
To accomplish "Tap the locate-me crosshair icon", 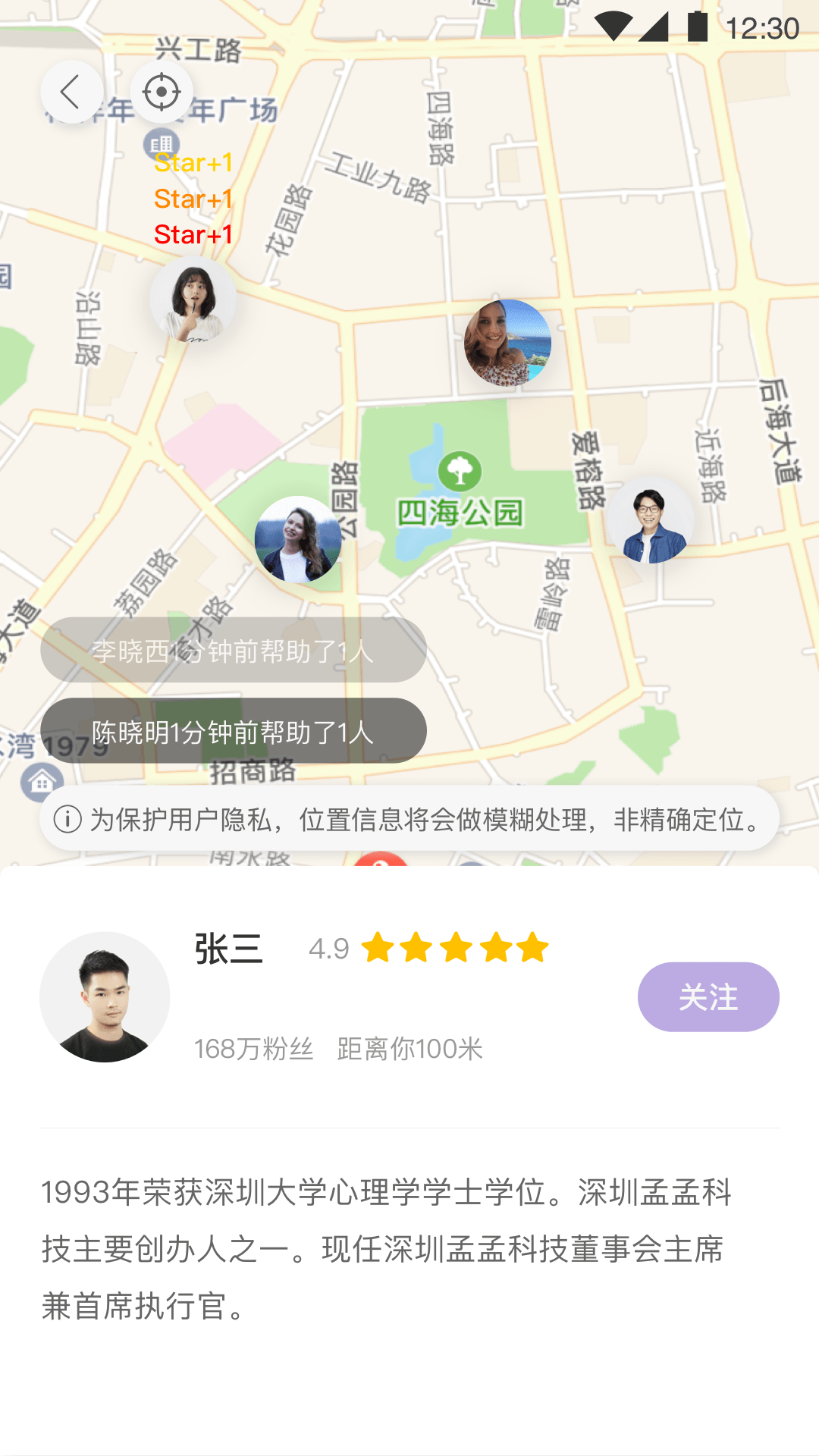I will [162, 93].
